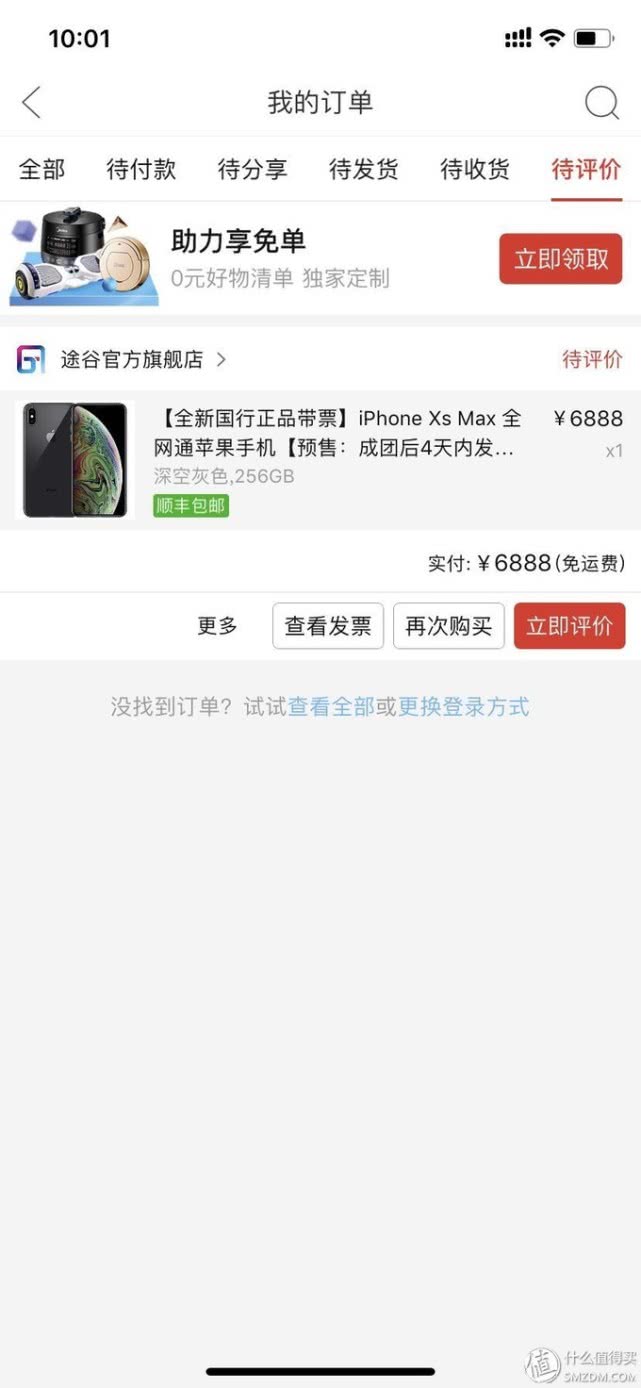641x1388 pixels.
Task: Tap the 更换登录方式 link
Action: [x=463, y=707]
